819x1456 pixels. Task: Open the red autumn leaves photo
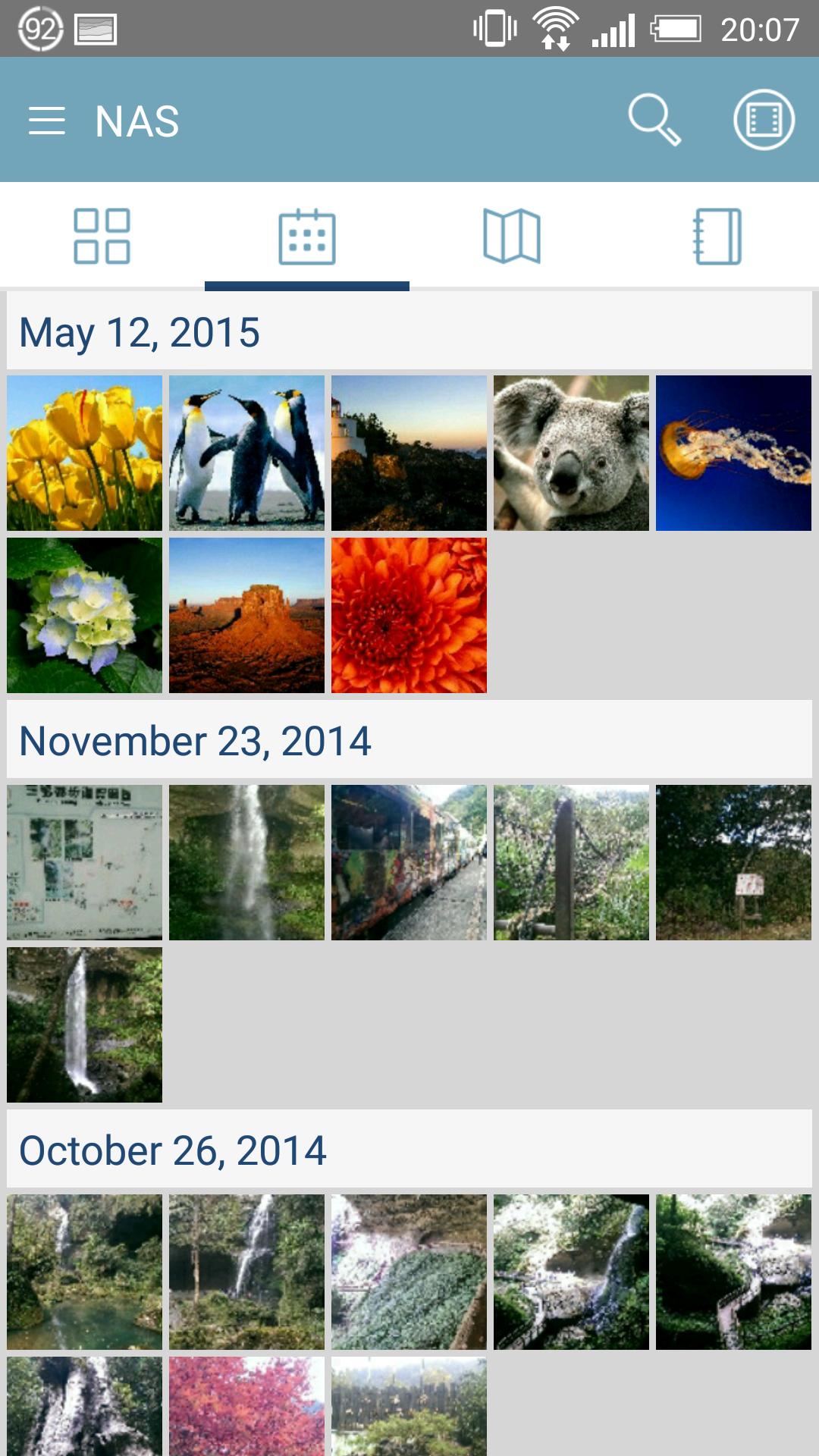246,1406
